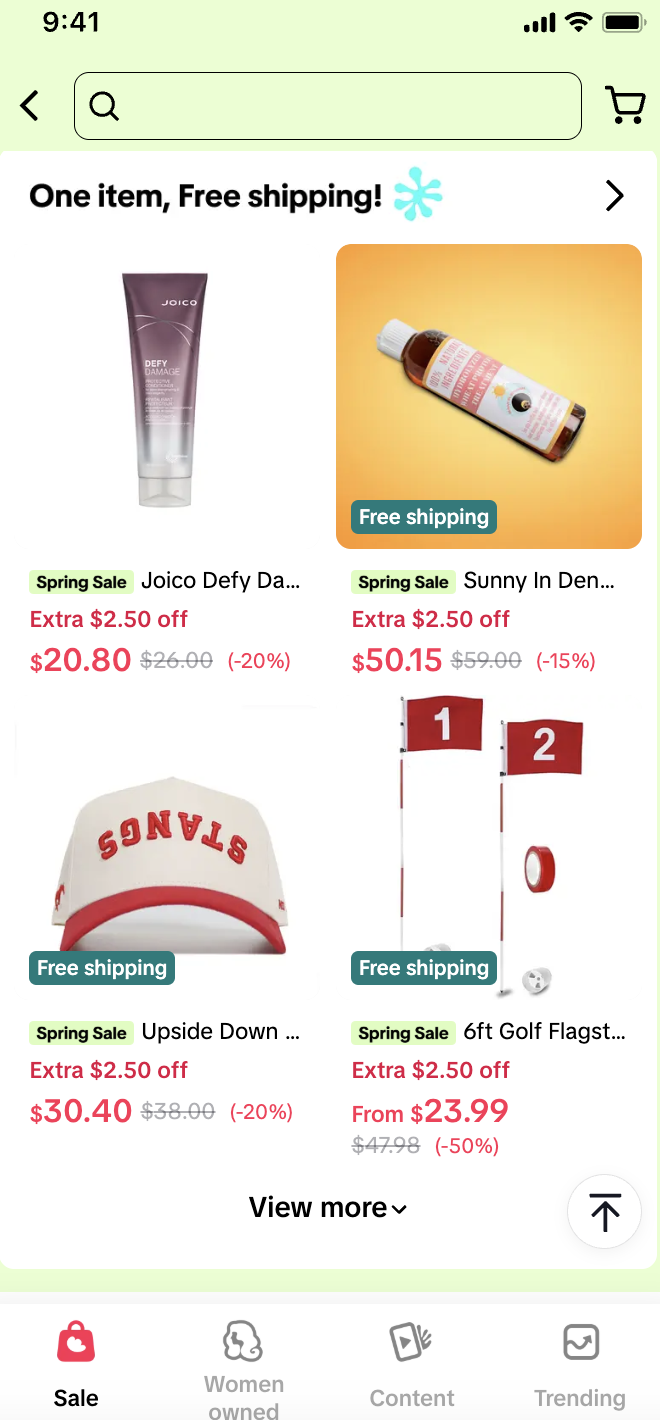Open the One item, Free shipping section arrow
The image size is (660, 1420).
(x=614, y=196)
